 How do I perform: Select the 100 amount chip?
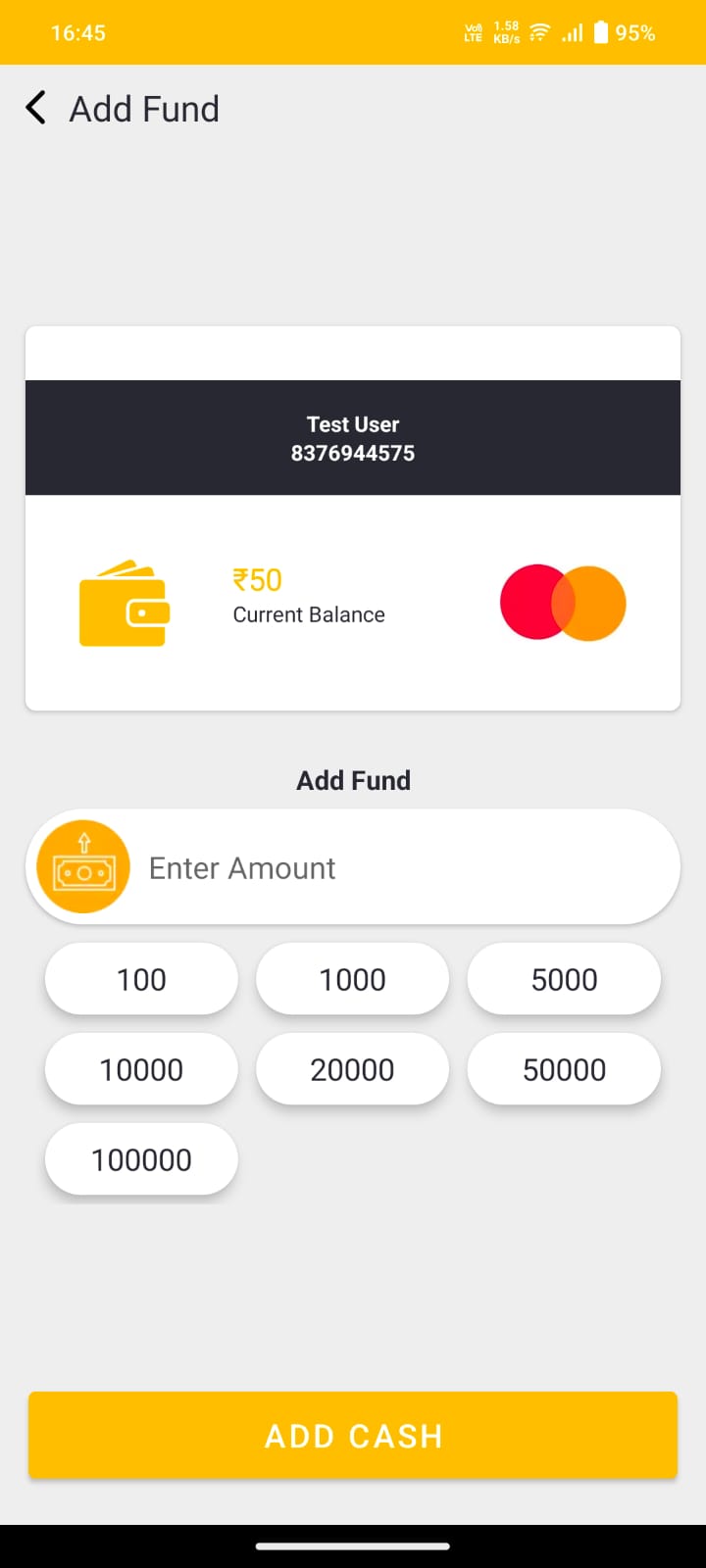(141, 979)
